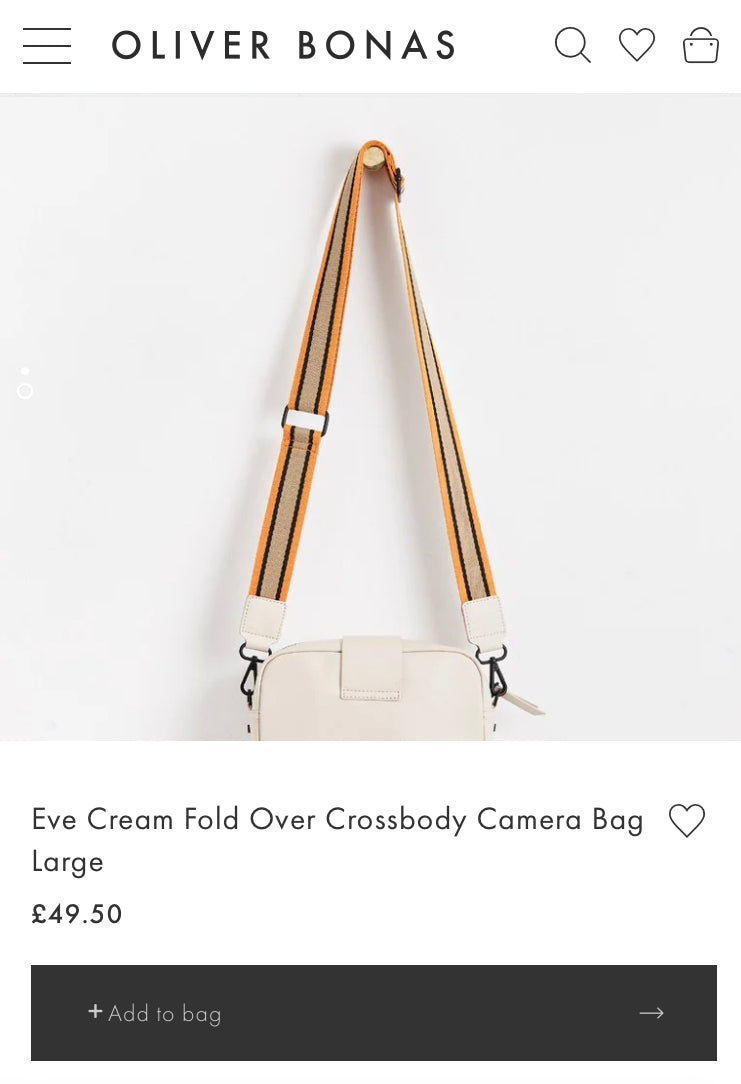Click the price £49.50 text
This screenshot has width=741, height=1084.
(x=77, y=913)
